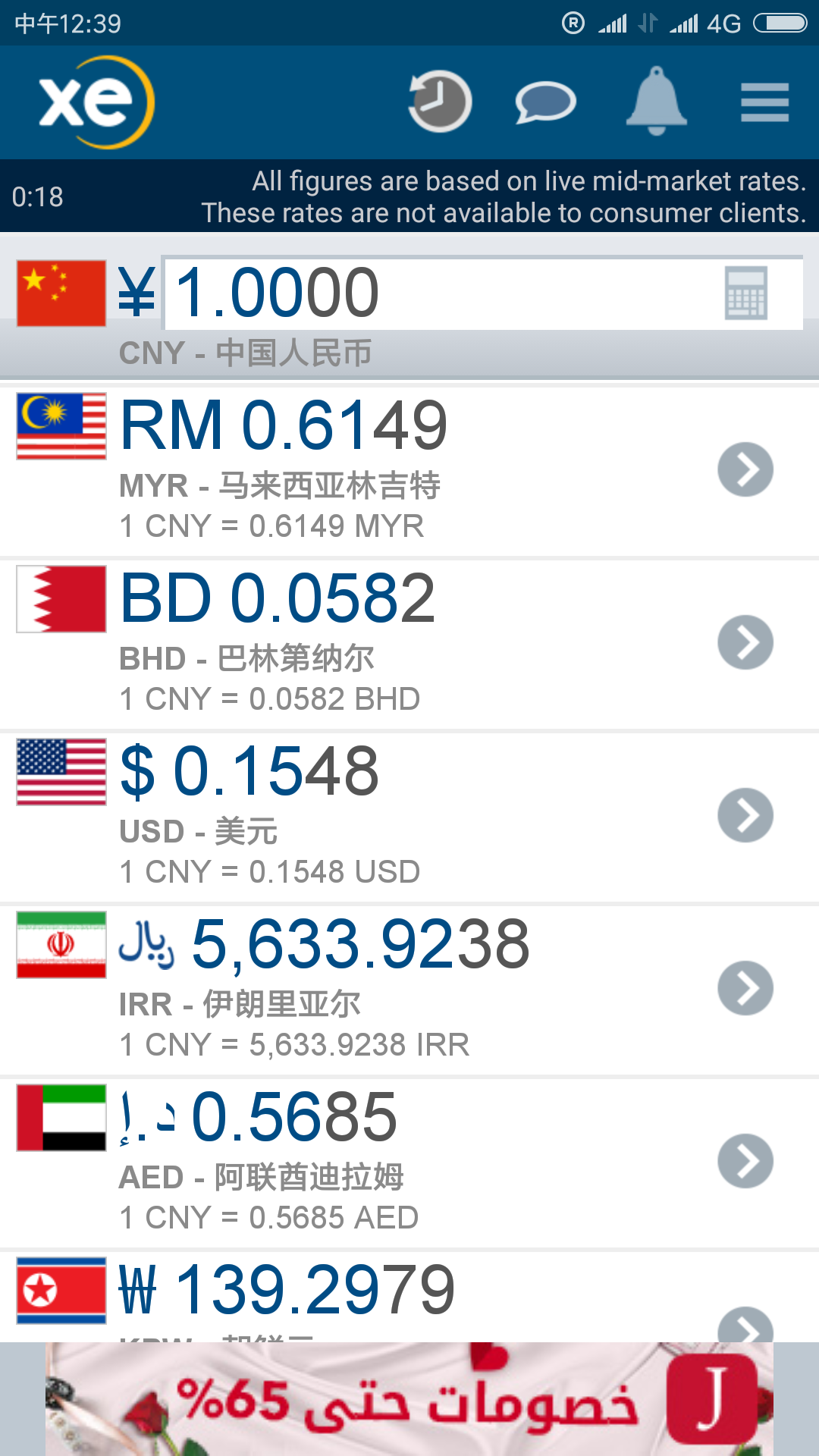
Task: Open the hamburger menu
Action: pyautogui.click(x=765, y=102)
